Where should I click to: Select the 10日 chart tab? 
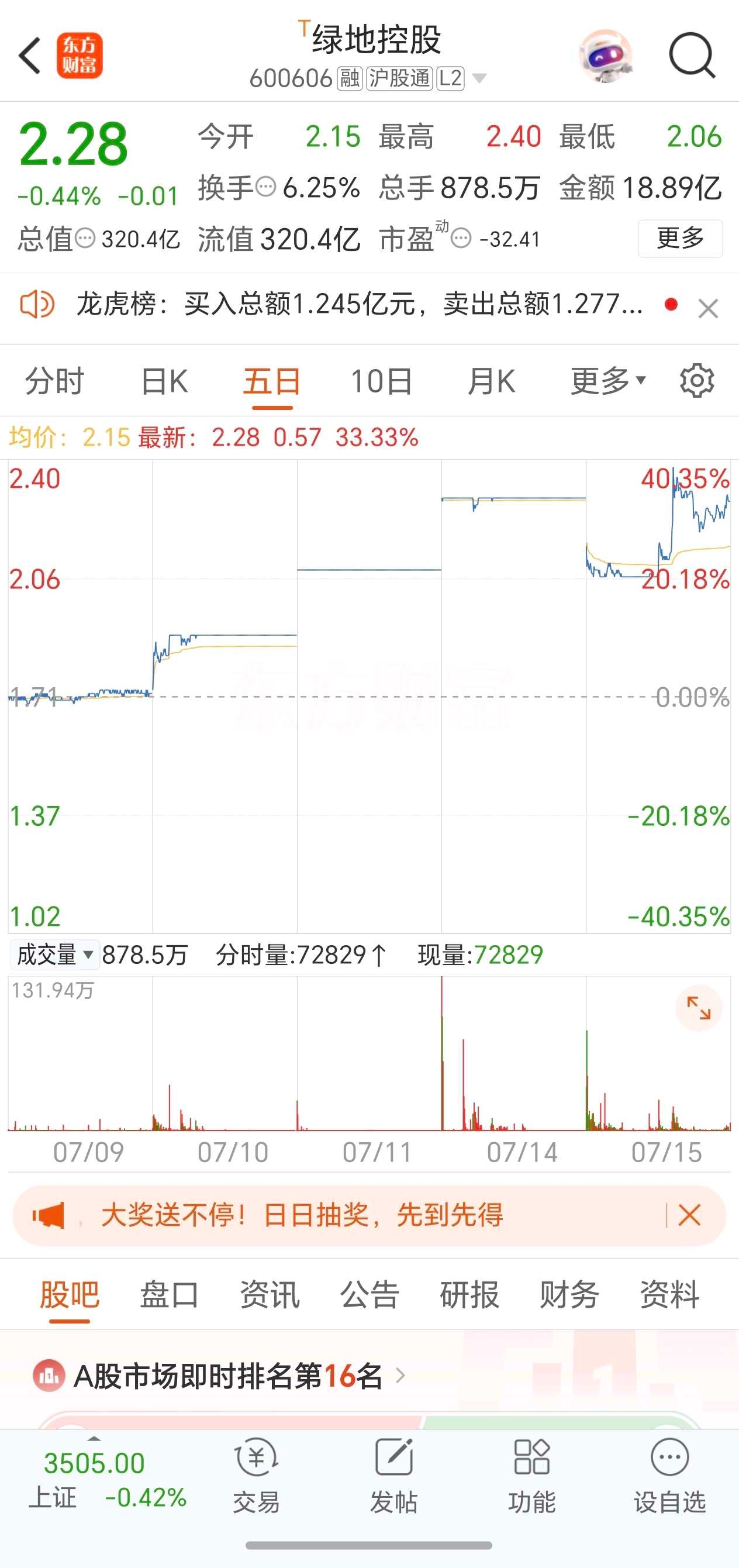point(382,382)
